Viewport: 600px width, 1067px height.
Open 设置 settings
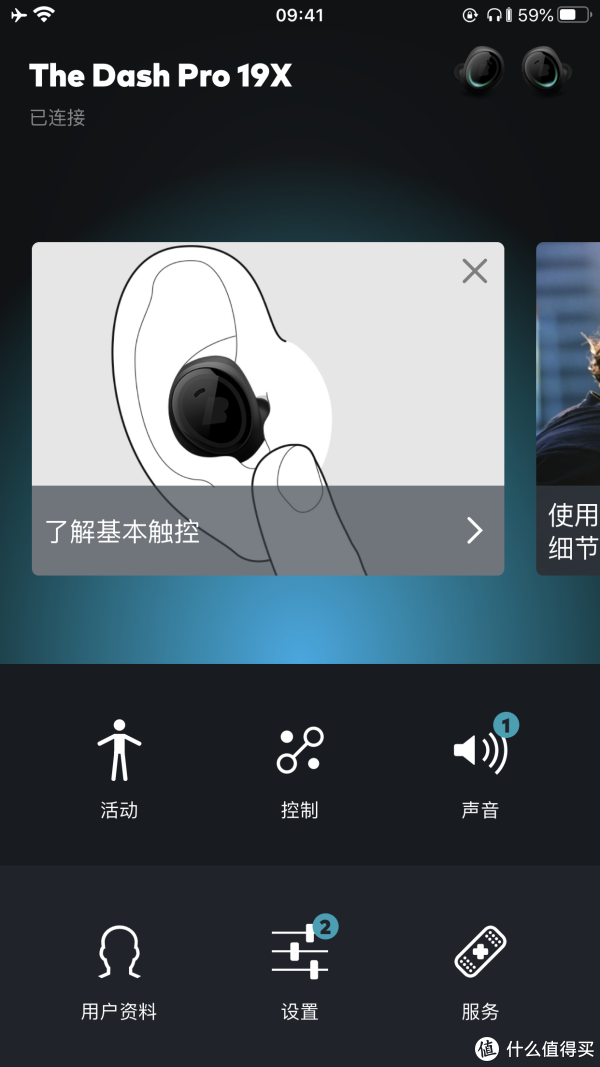coord(299,972)
